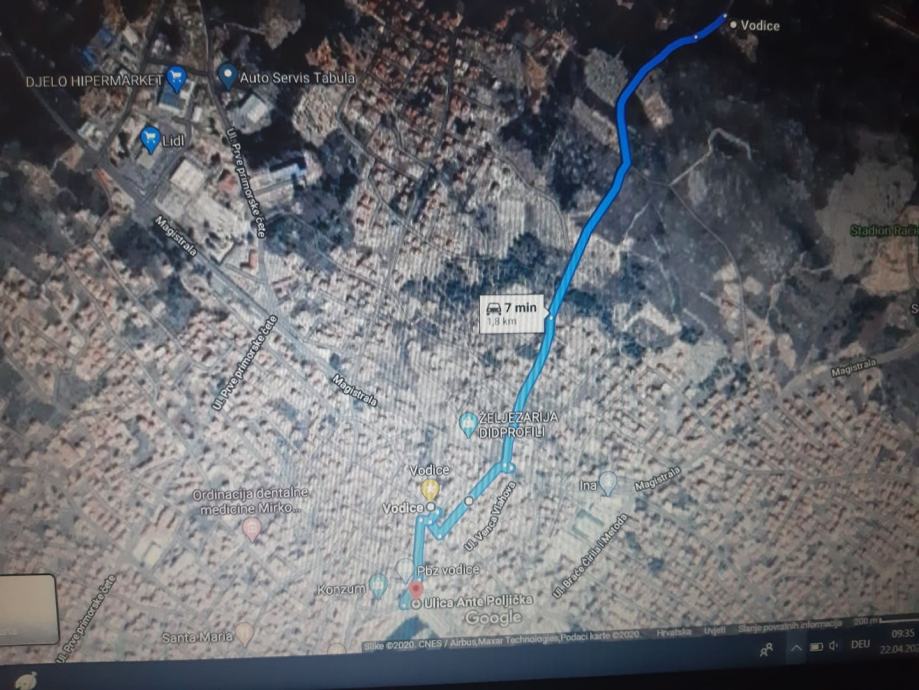This screenshot has height=690, width=919.
Task: Select the Djelo Hipermarket marker
Action: [x=177, y=77]
